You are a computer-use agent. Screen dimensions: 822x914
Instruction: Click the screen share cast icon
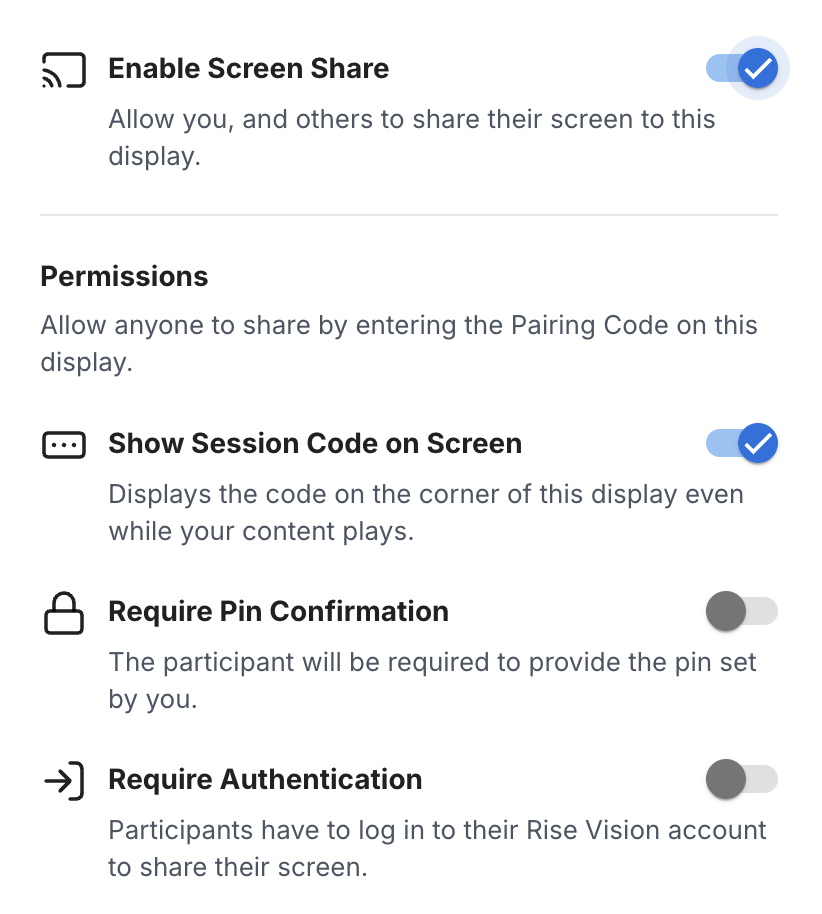[x=62, y=68]
